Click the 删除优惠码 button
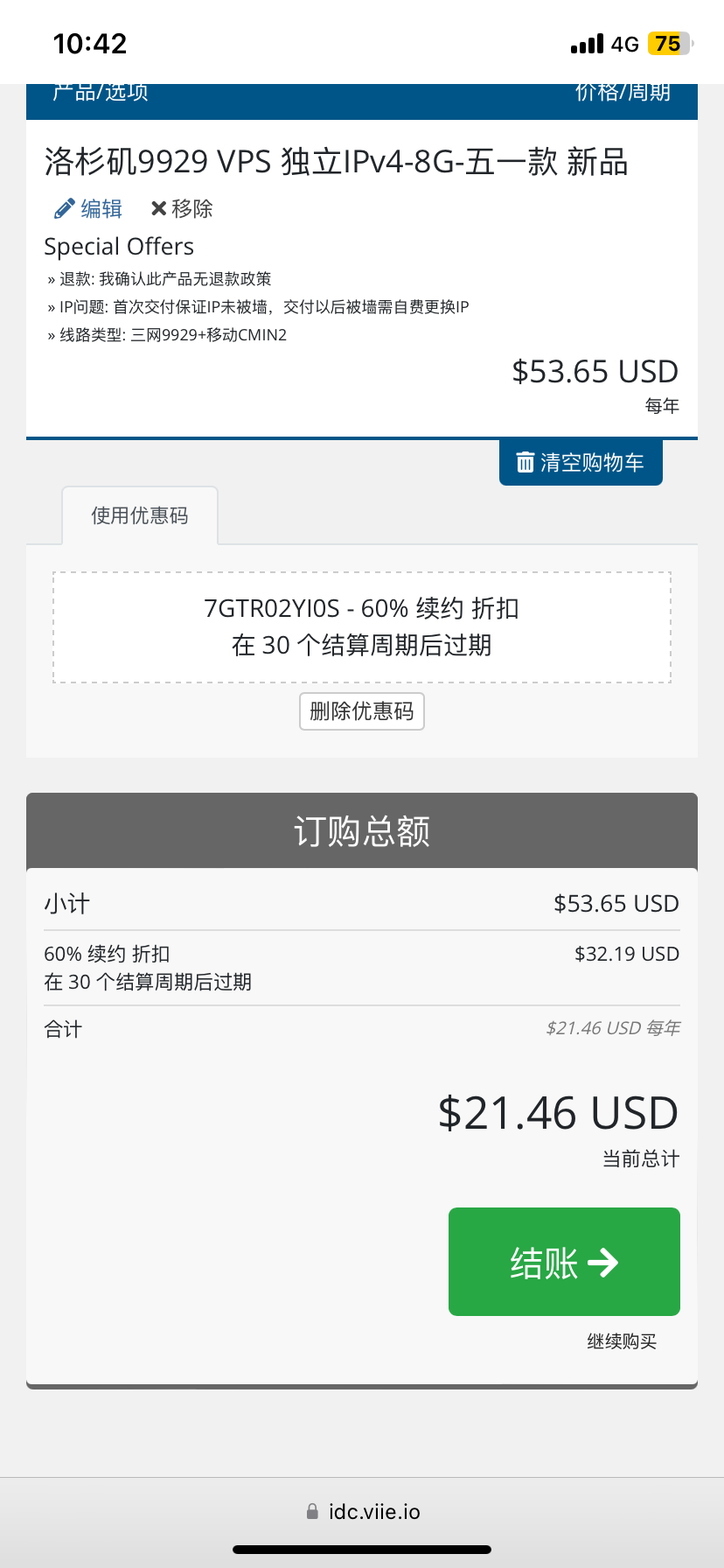This screenshot has width=724, height=1568. (361, 711)
